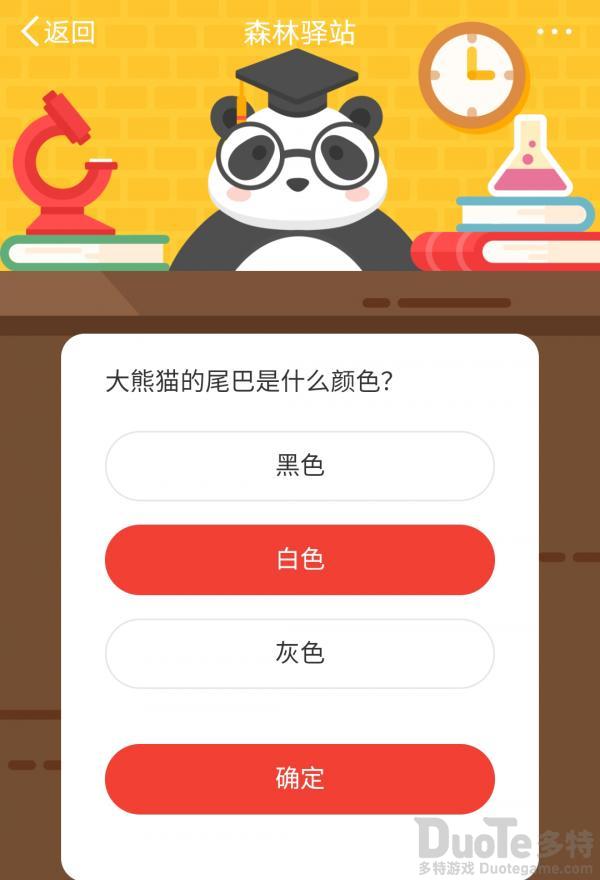Image resolution: width=600 pixels, height=880 pixels.
Task: Confirm the answer with 确定
Action: pyautogui.click(x=300, y=778)
